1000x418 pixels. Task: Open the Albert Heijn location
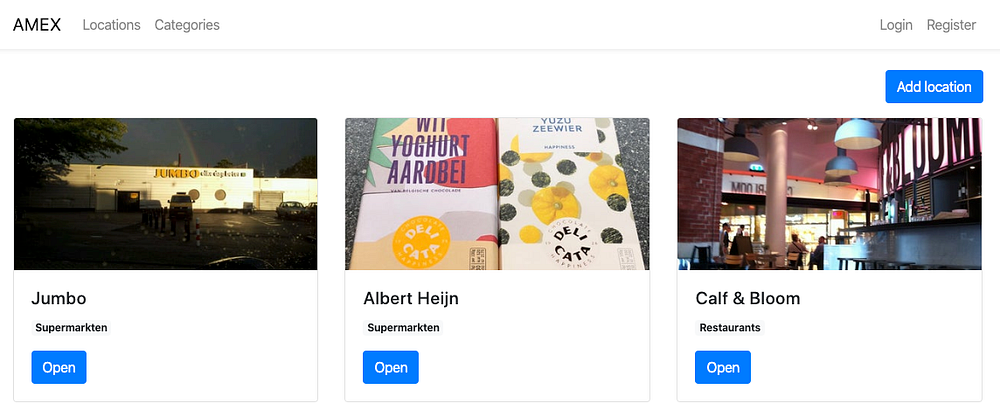pos(390,367)
